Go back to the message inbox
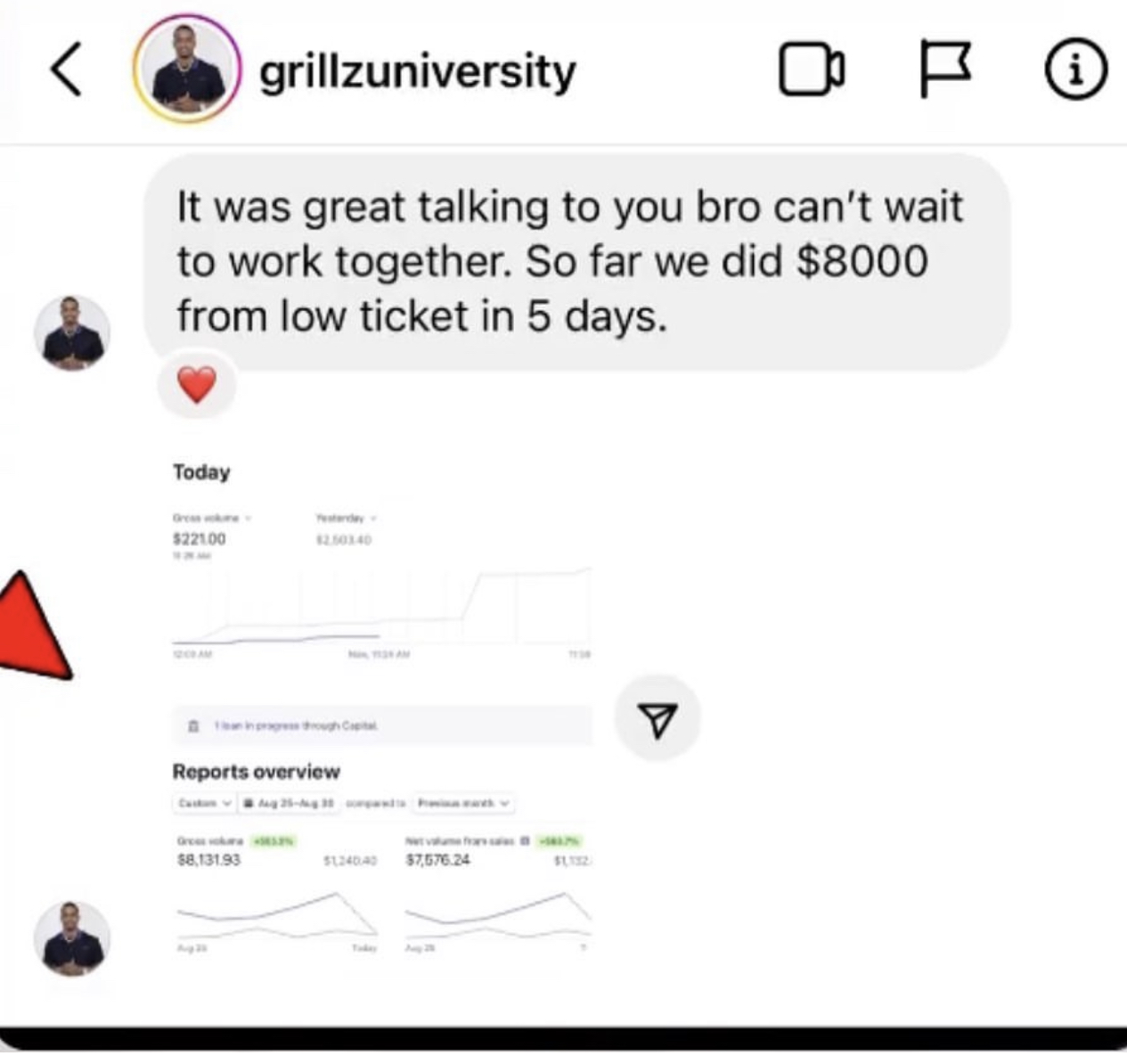This screenshot has height=1064, width=1127. coord(66,70)
